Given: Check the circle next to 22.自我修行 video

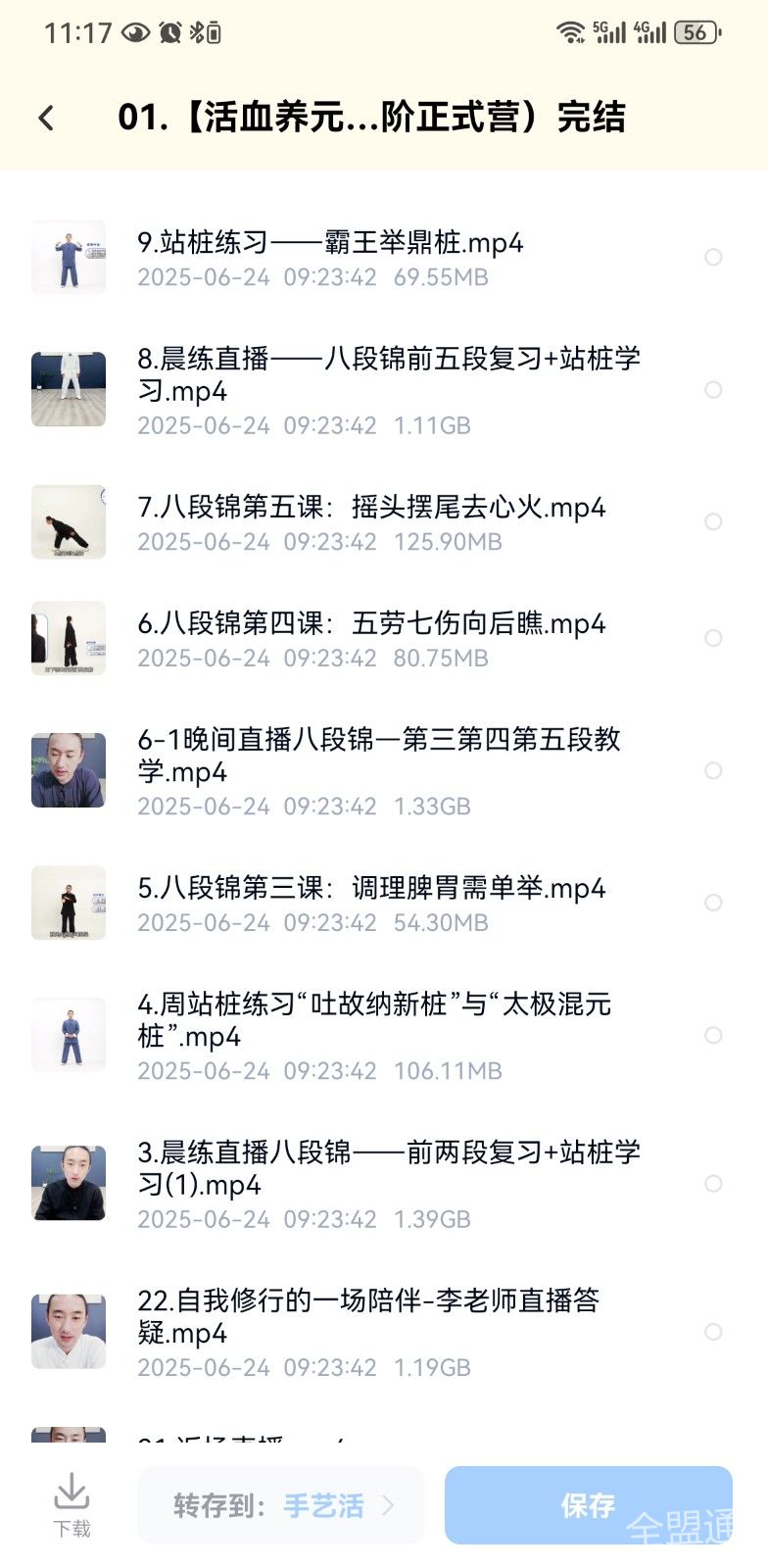Looking at the screenshot, I should point(713,1332).
